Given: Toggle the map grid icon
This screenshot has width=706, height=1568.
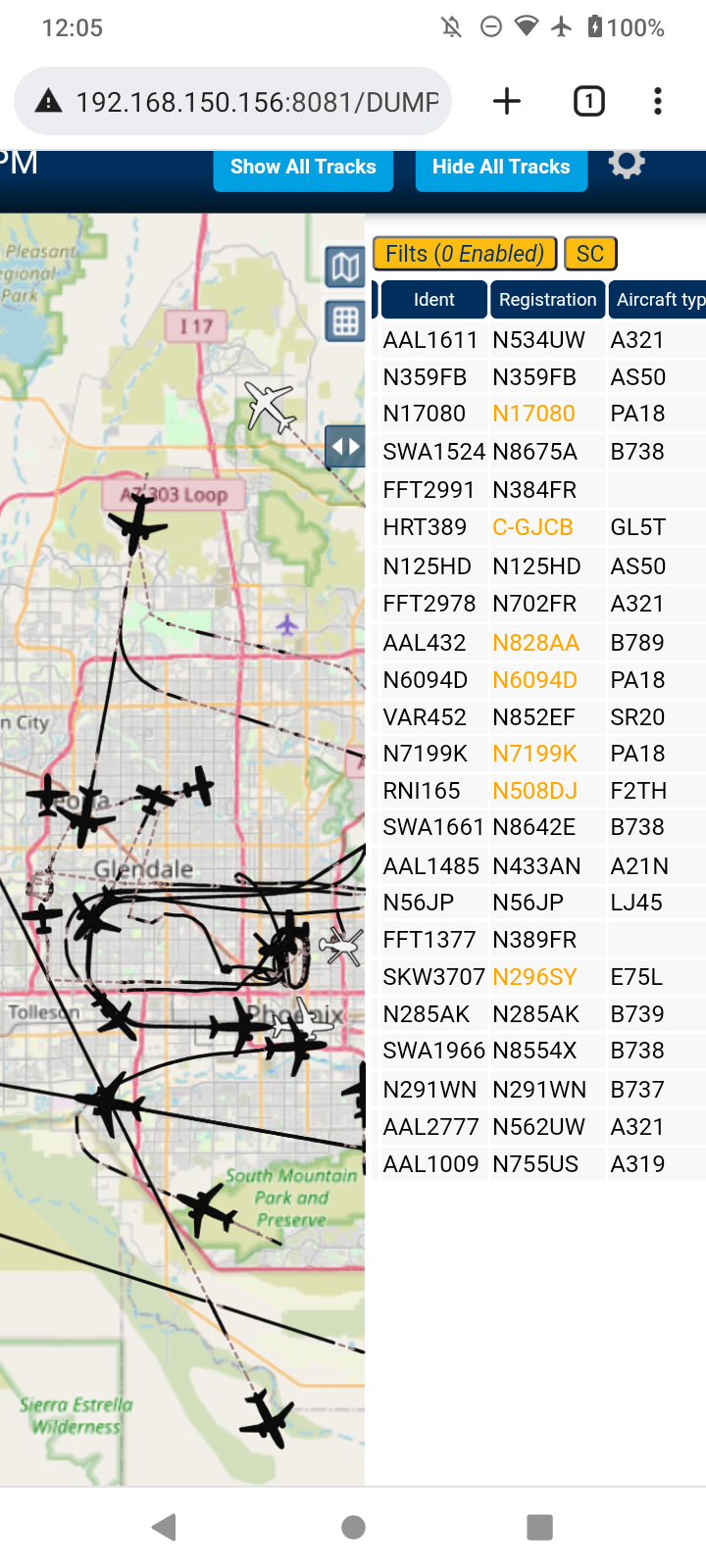Looking at the screenshot, I should (x=345, y=321).
